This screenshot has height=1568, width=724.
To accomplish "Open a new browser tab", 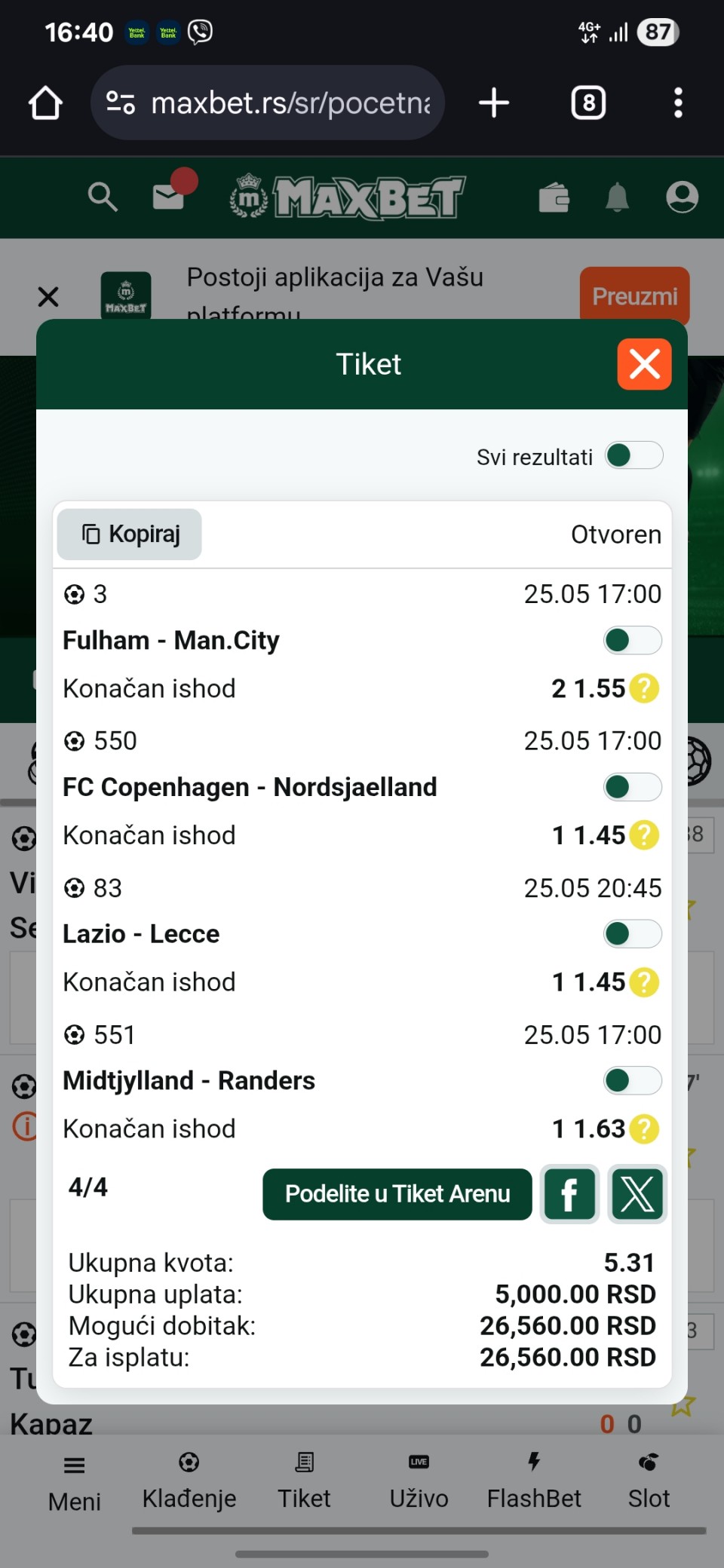I will point(494,103).
